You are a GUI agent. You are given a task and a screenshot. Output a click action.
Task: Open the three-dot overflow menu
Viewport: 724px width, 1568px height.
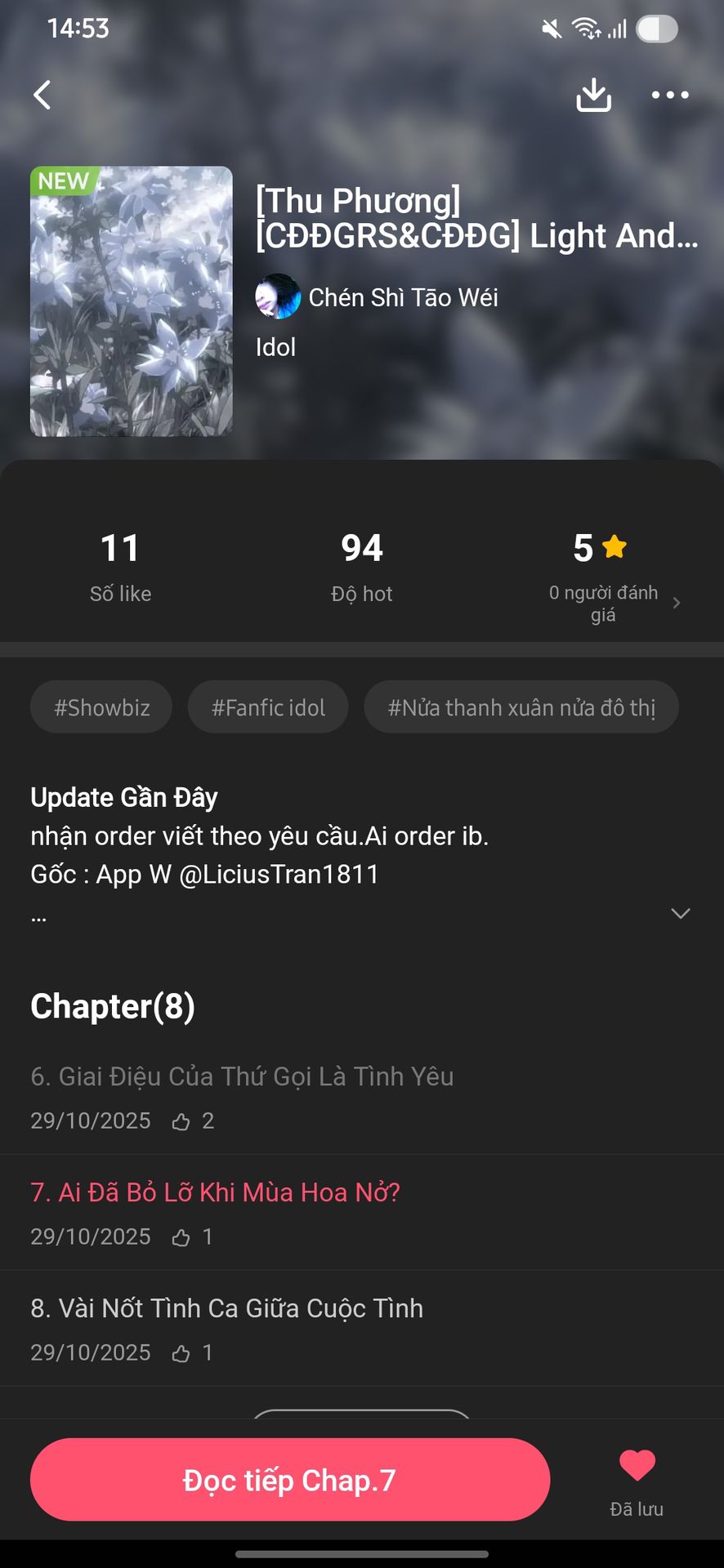(x=670, y=95)
